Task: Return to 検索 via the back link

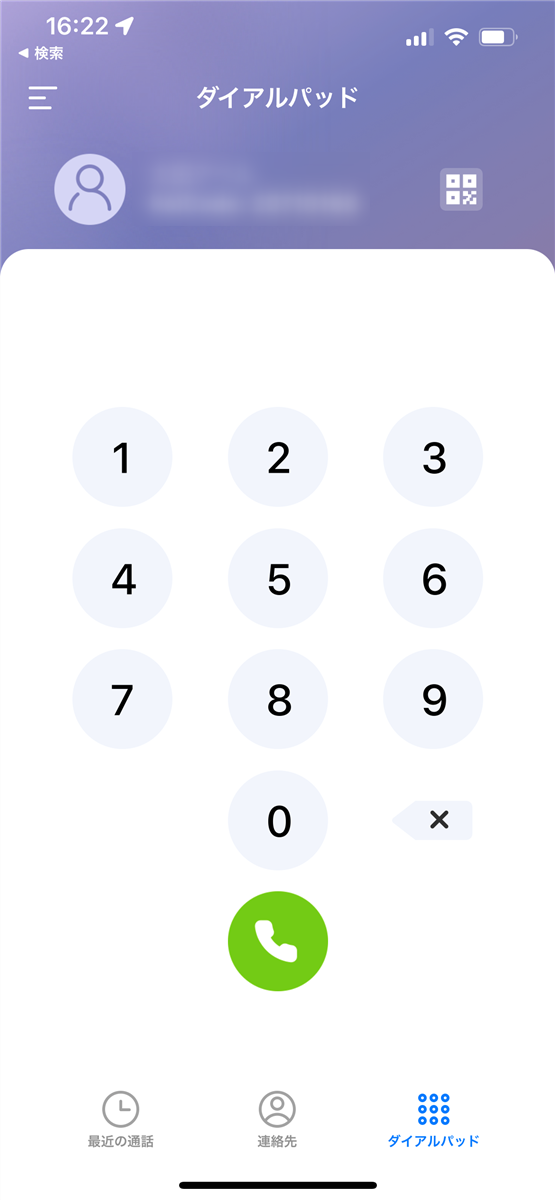Action: click(41, 53)
